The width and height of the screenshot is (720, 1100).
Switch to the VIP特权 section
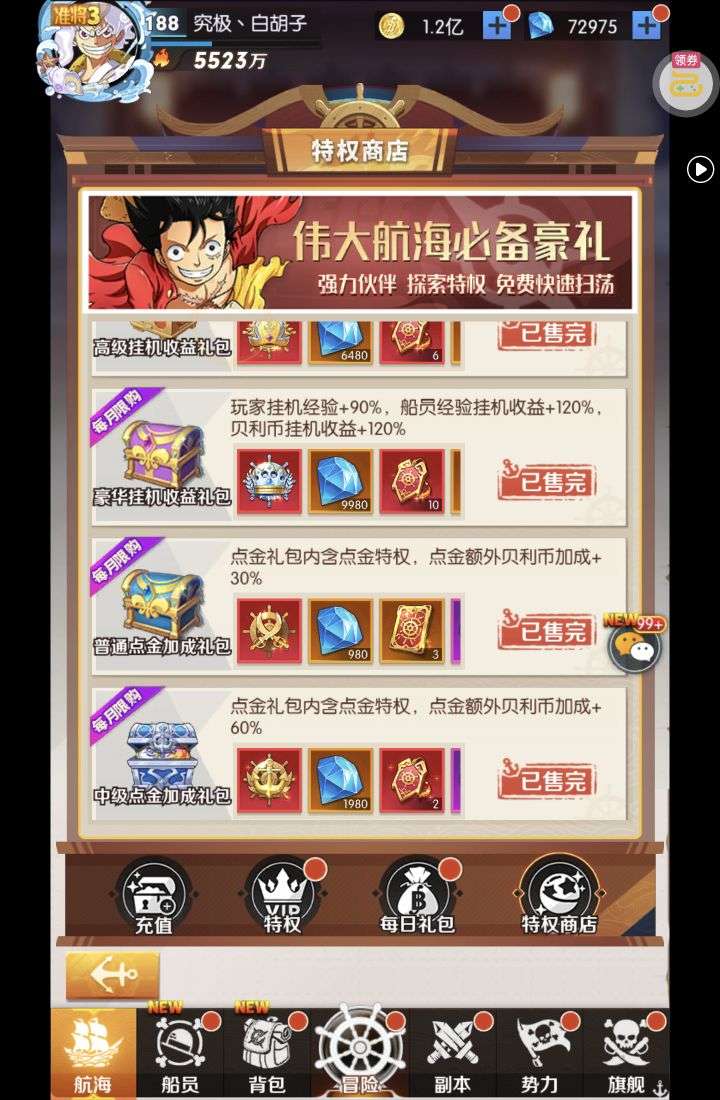tap(283, 895)
